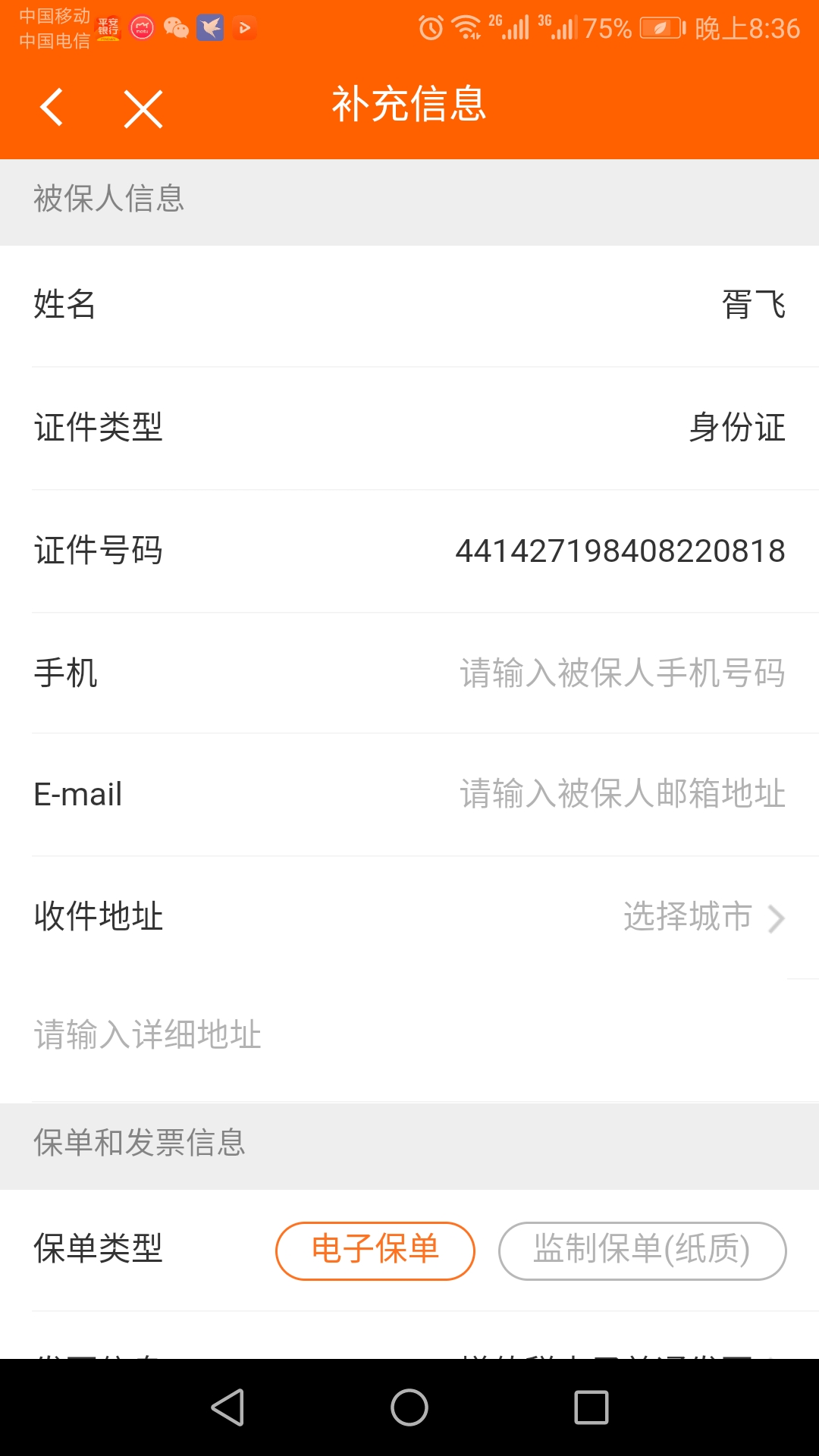
Task: Edit the 证件号码 ID number
Action: click(620, 551)
